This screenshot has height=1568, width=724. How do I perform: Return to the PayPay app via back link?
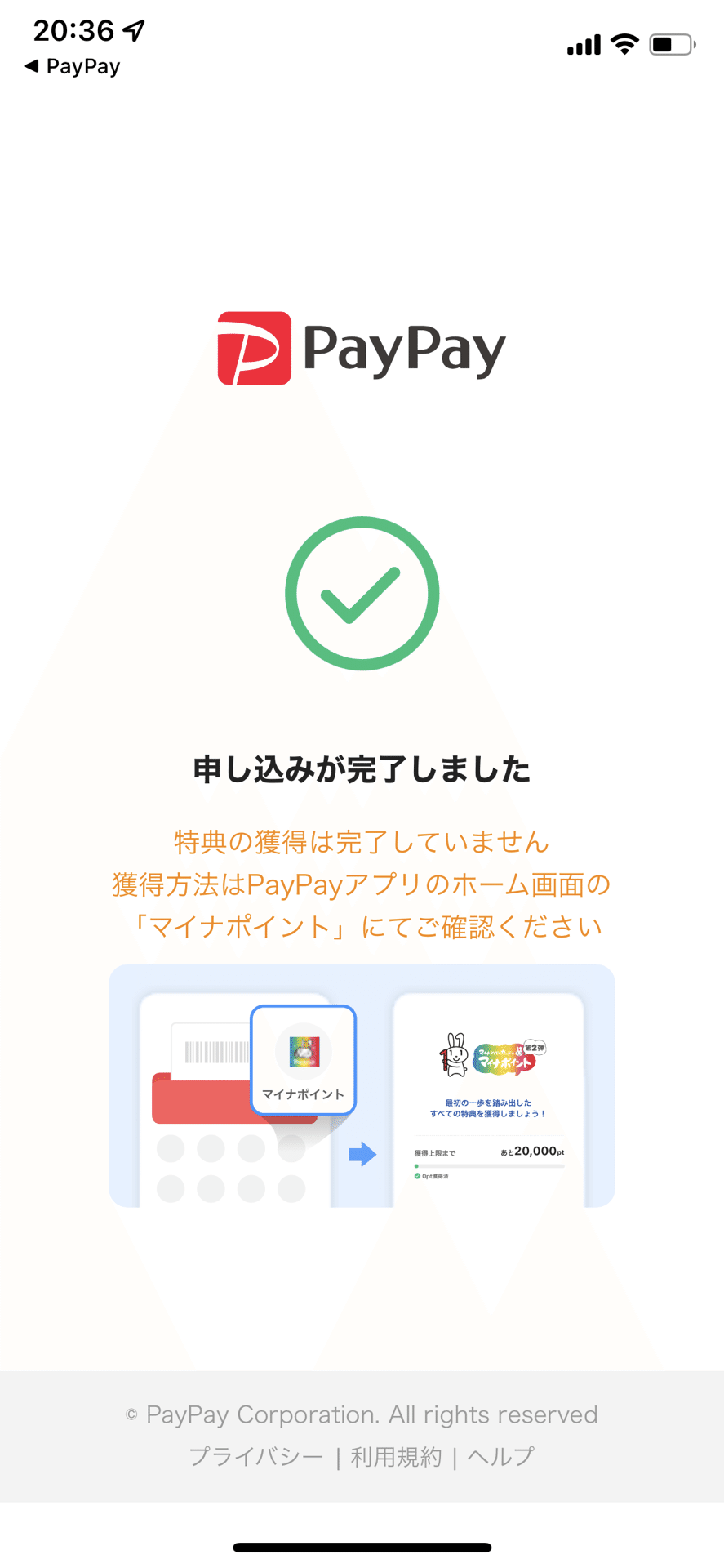click(72, 66)
